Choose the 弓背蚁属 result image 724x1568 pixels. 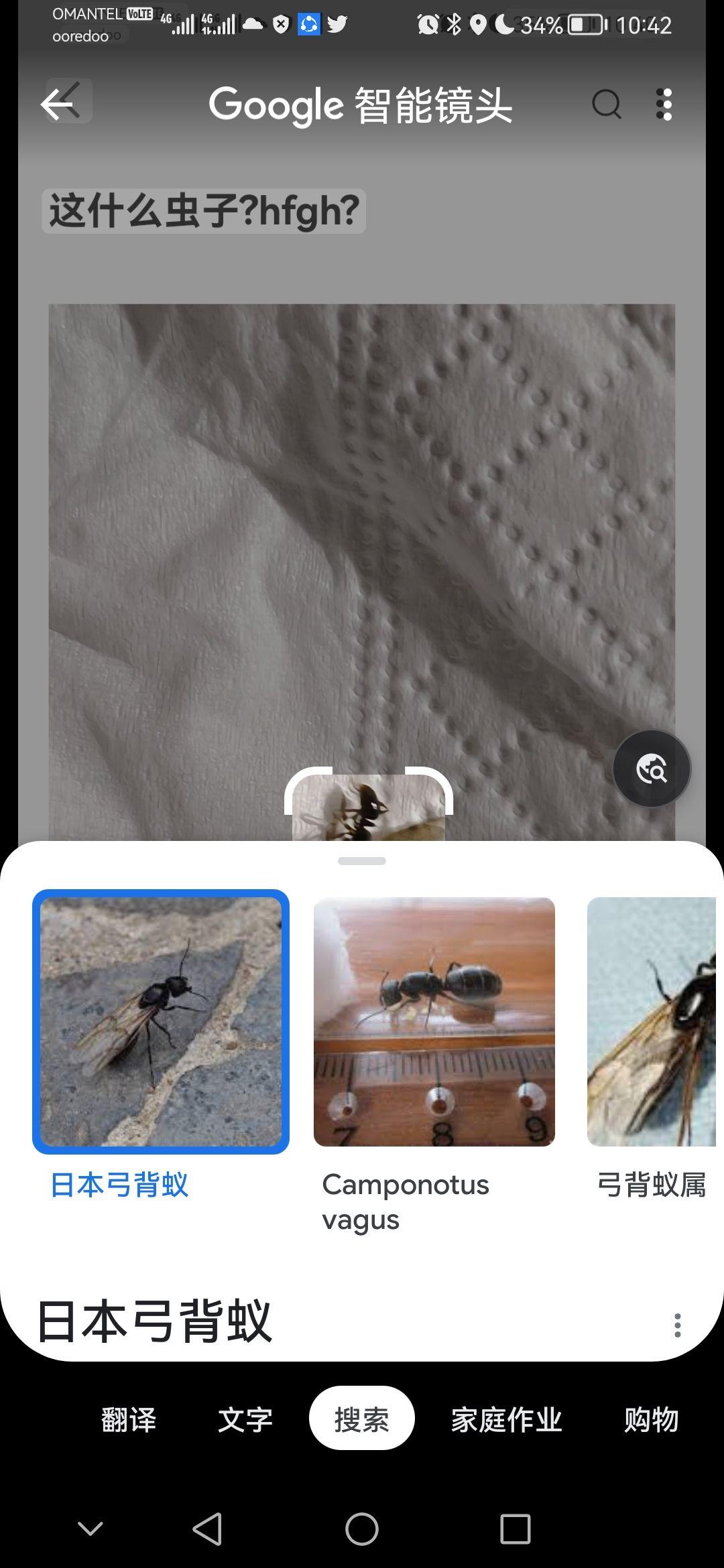pos(652,1021)
